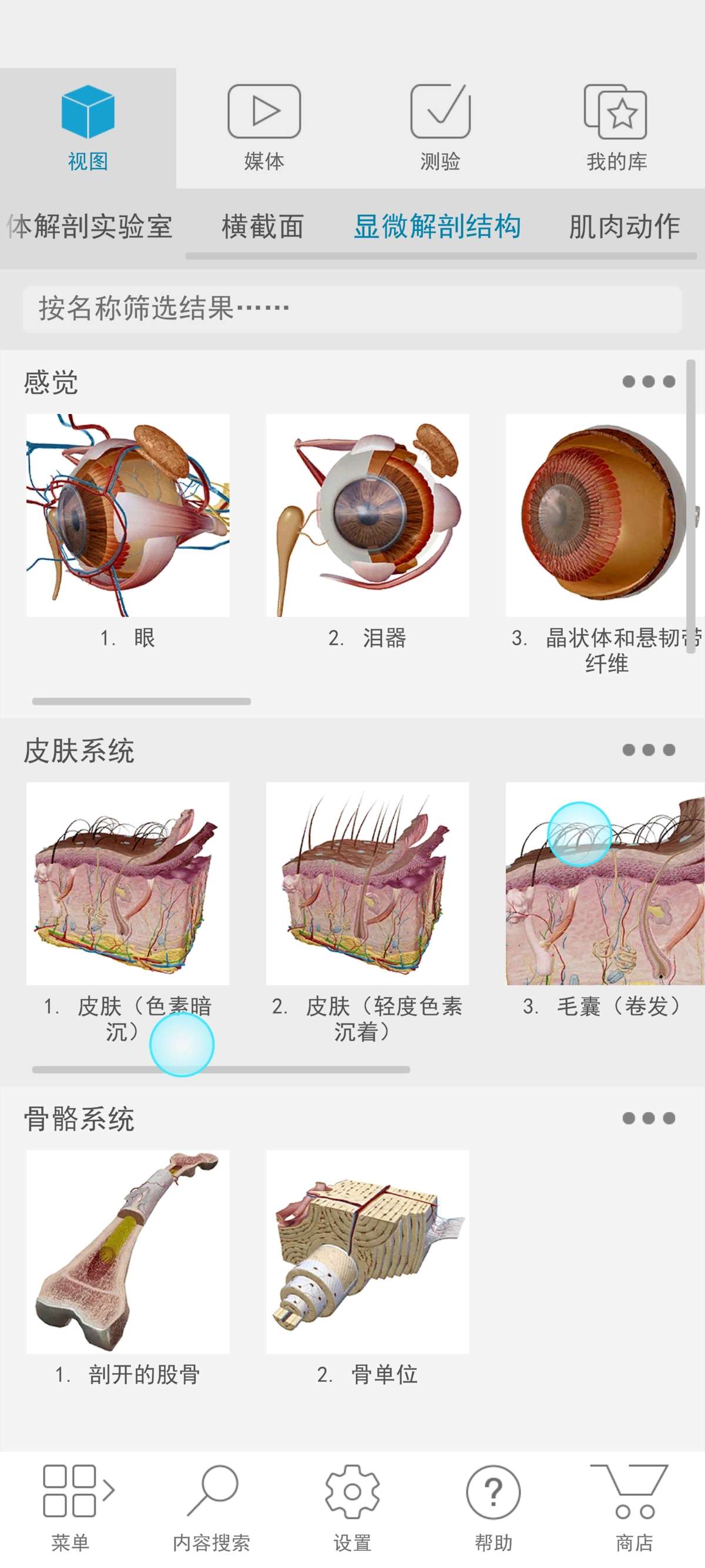Image resolution: width=705 pixels, height=1568 pixels.
Task: Open 毛囊（卷发）model
Action: click(603, 884)
